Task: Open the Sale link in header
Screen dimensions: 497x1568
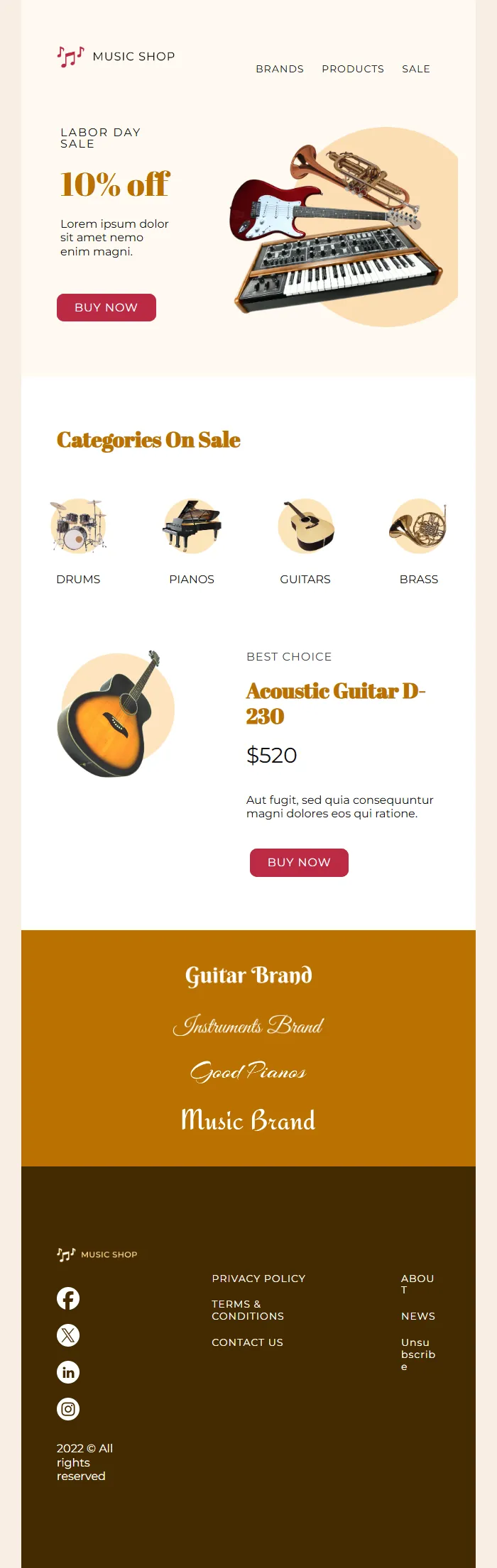Action: [416, 69]
